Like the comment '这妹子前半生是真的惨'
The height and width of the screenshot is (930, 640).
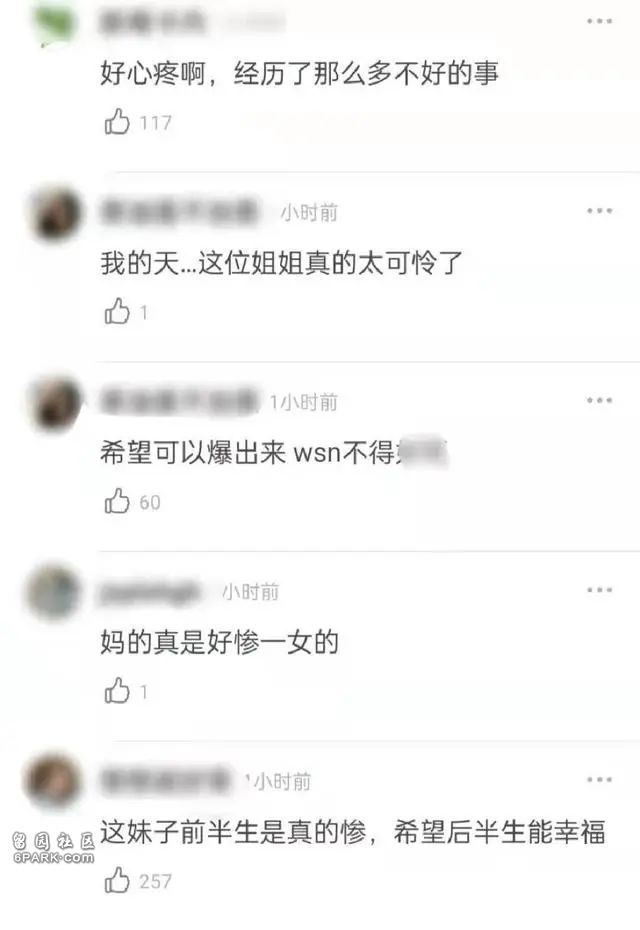tap(118, 881)
